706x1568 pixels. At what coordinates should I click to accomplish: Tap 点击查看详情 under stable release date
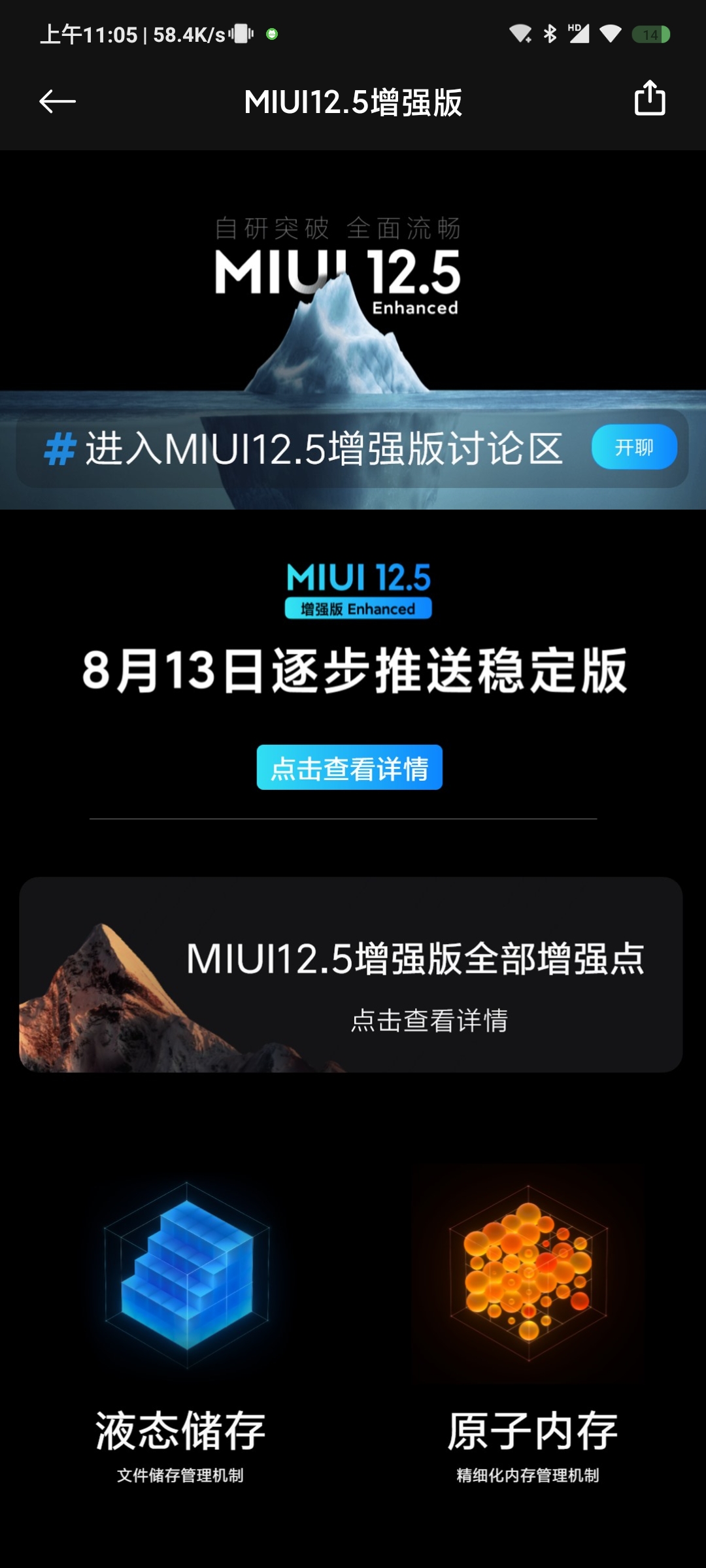(350, 768)
